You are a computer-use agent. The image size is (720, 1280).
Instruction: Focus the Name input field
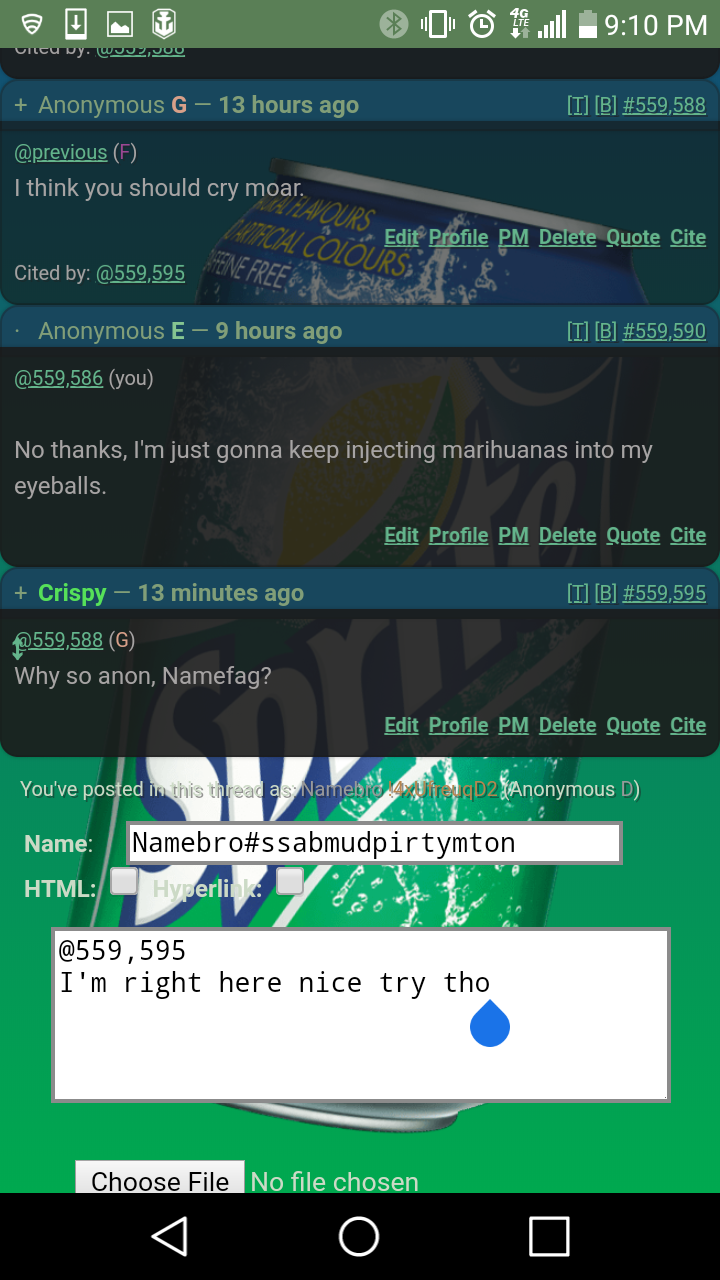click(374, 843)
